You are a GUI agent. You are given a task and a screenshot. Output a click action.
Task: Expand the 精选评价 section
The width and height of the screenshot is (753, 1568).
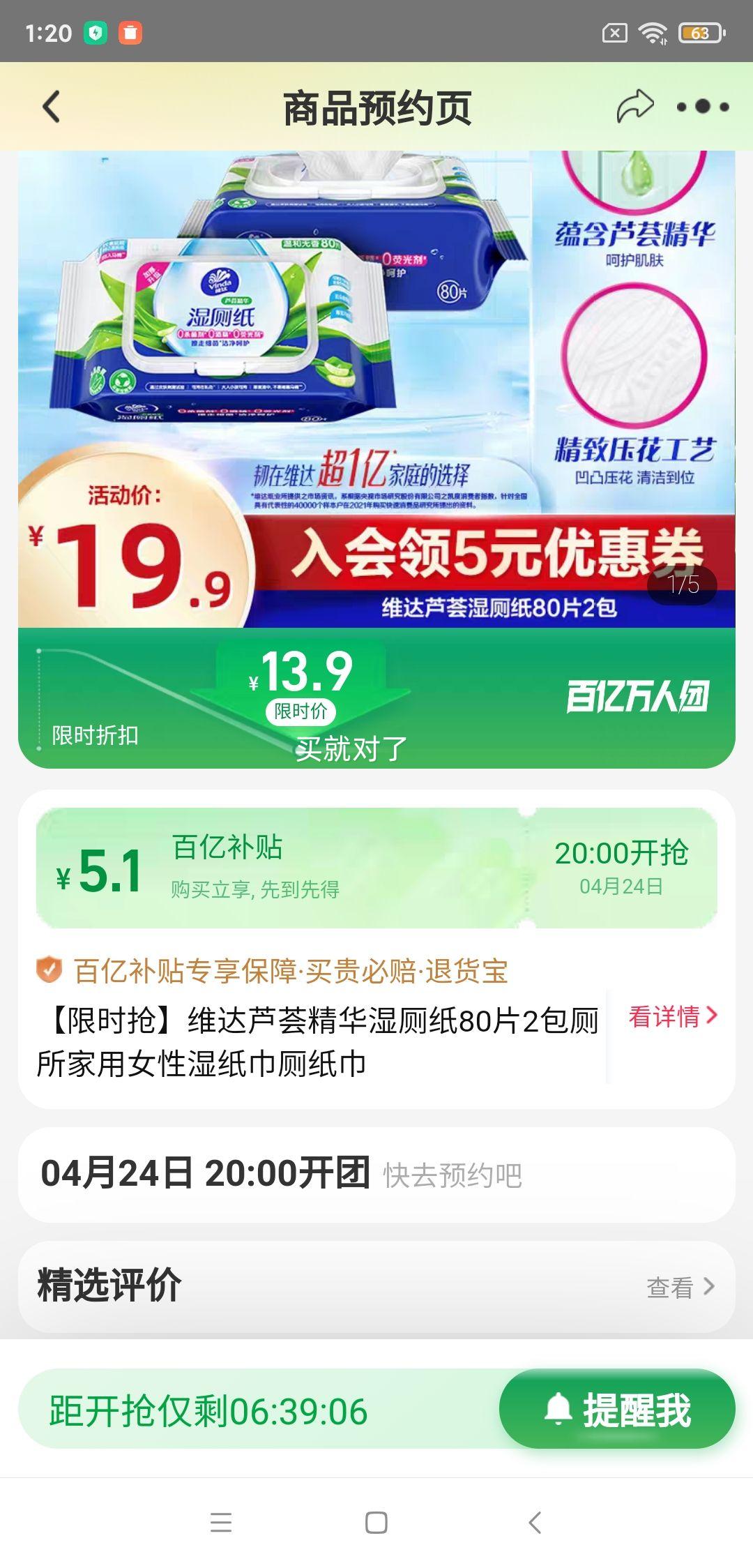click(x=108, y=1286)
